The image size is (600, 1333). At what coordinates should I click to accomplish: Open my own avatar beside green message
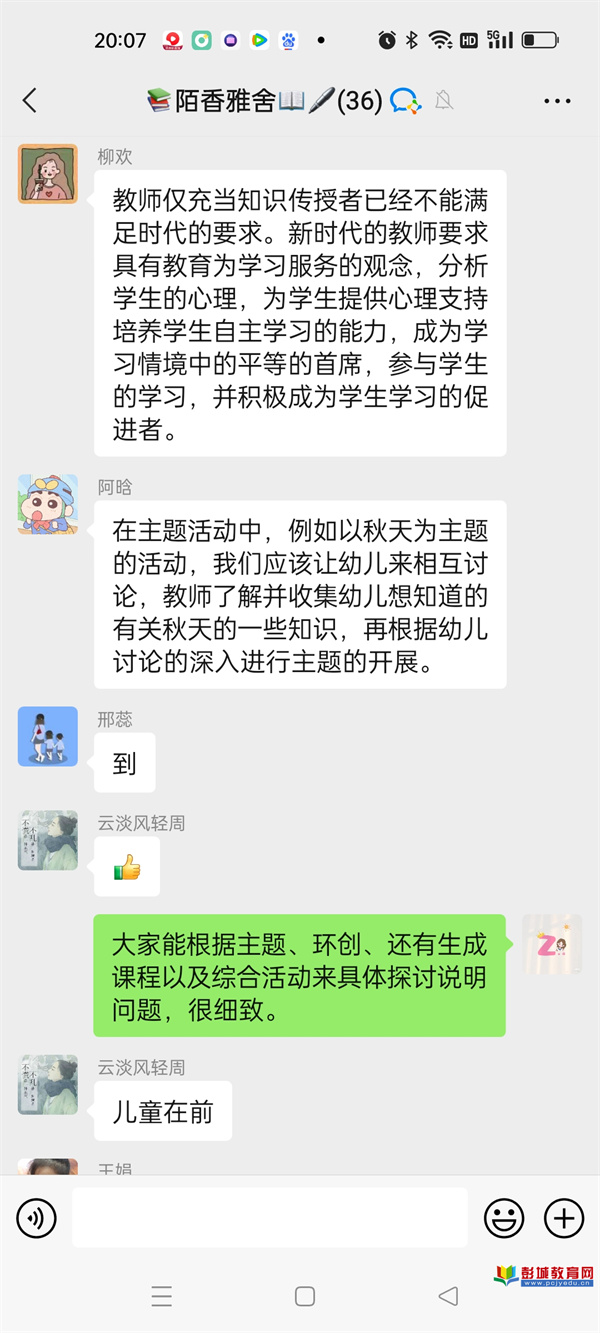(x=552, y=944)
